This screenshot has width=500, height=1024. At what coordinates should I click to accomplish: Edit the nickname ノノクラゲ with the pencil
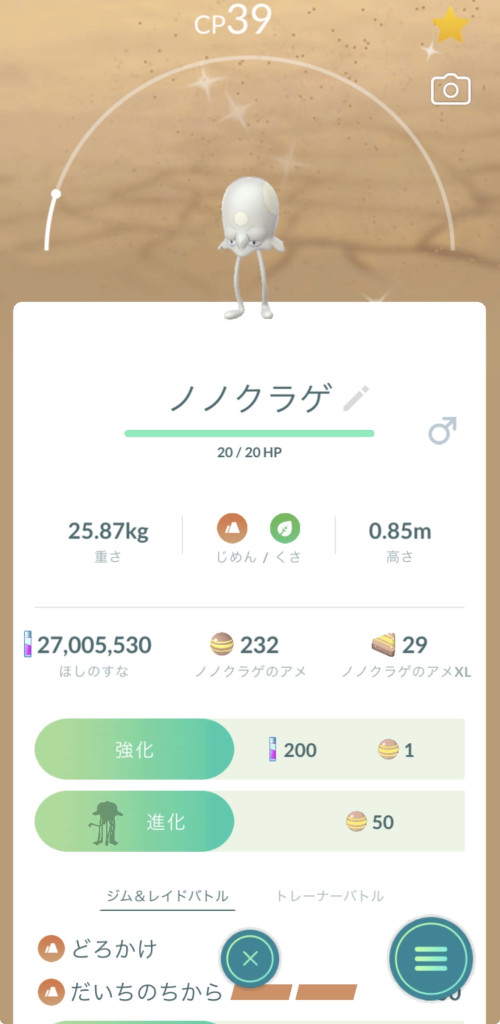pyautogui.click(x=356, y=398)
